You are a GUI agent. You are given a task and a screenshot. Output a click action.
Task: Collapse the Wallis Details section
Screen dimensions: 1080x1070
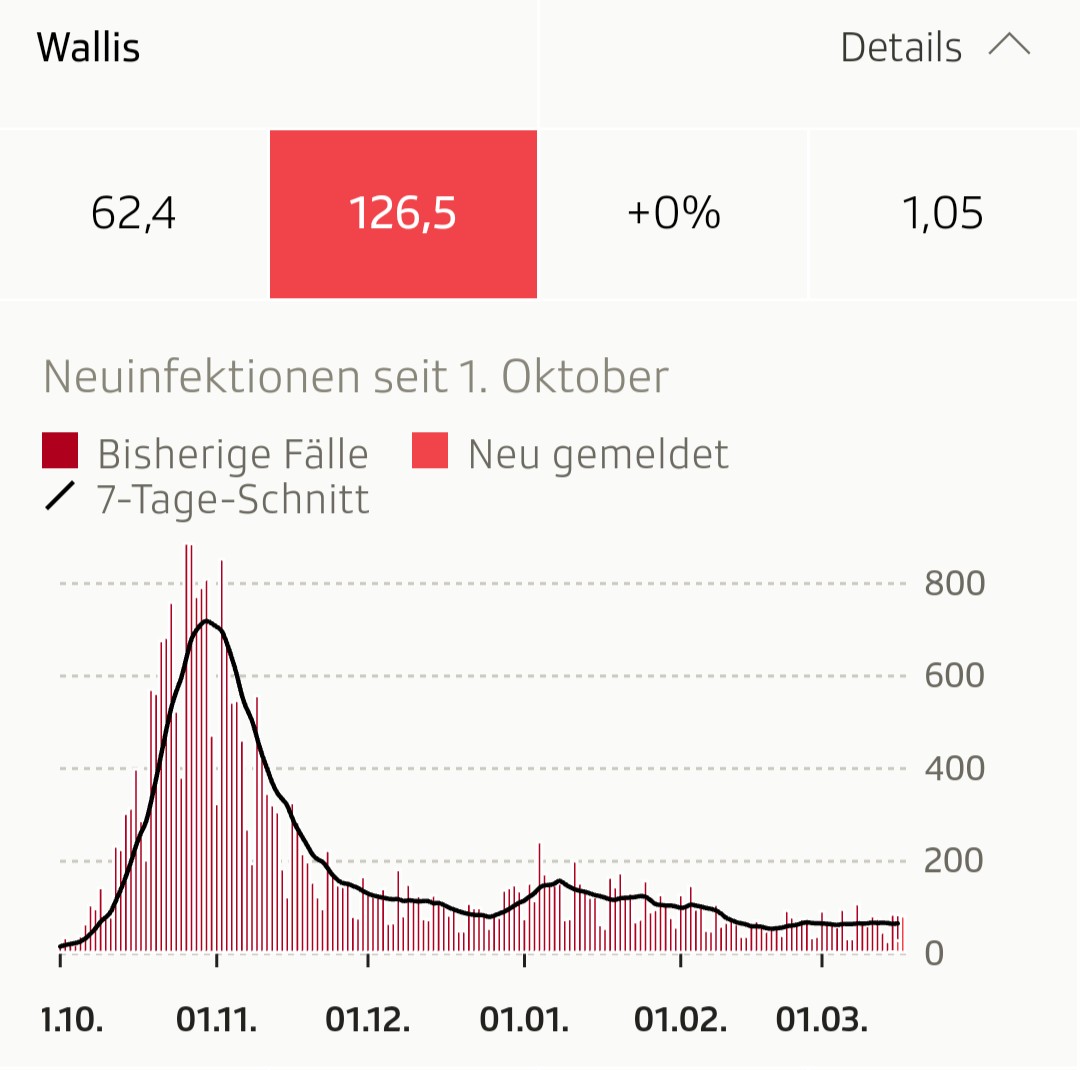pos(934,48)
